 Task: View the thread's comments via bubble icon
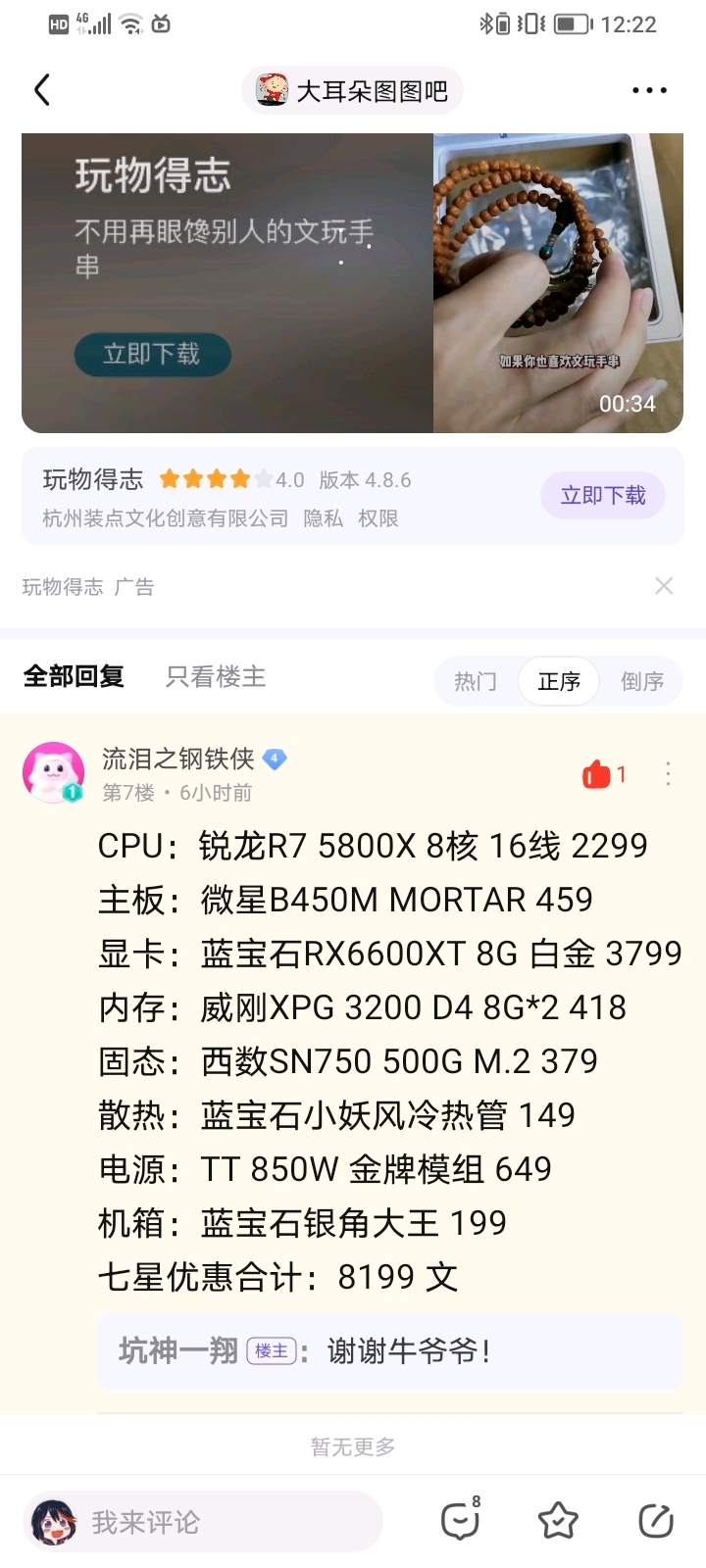[x=459, y=1521]
